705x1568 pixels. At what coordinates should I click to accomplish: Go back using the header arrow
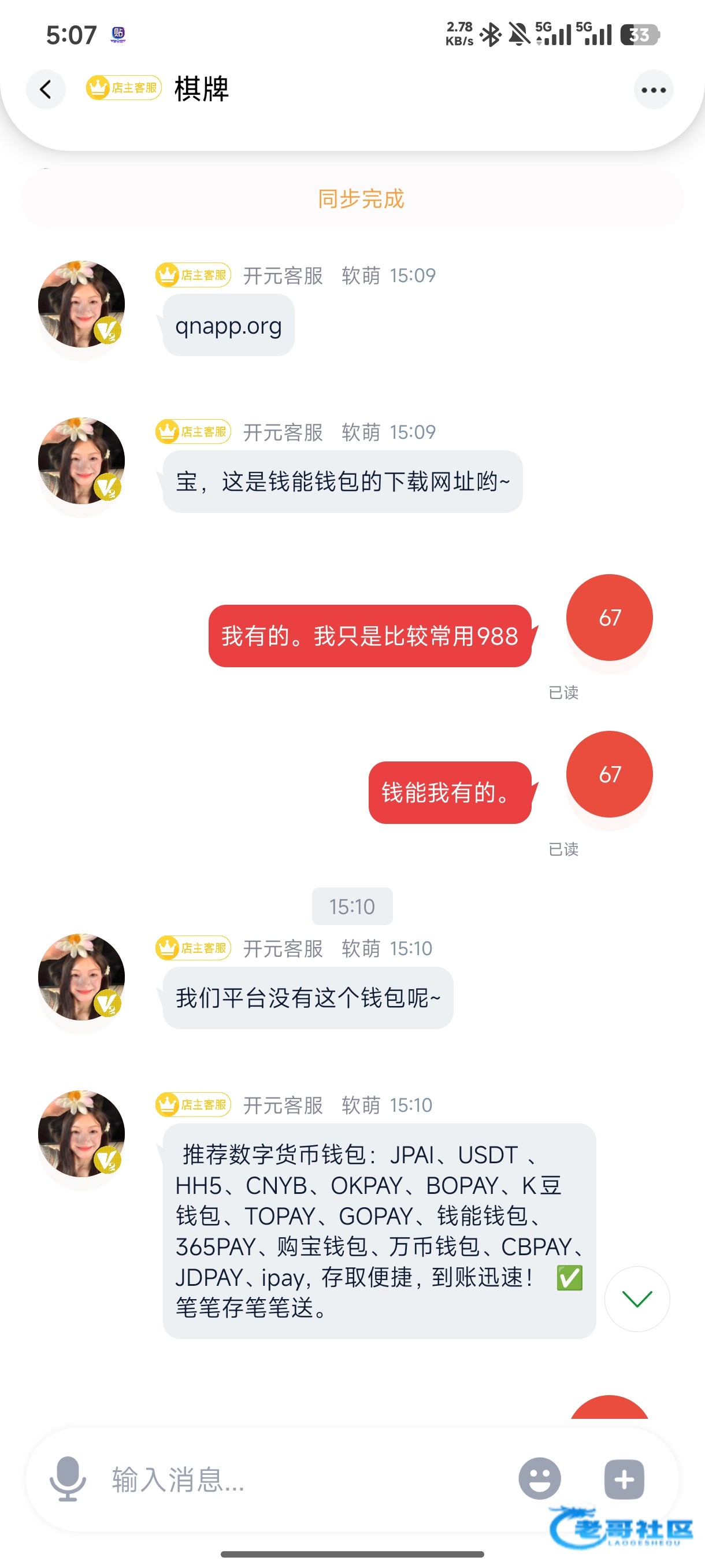click(x=46, y=90)
